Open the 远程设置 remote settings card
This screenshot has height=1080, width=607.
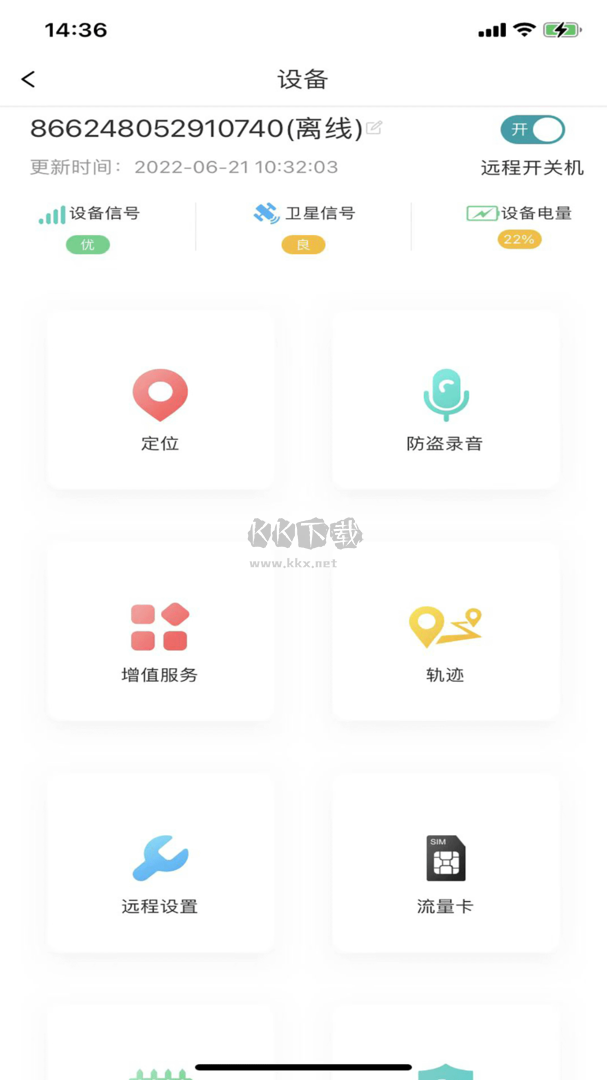point(160,863)
